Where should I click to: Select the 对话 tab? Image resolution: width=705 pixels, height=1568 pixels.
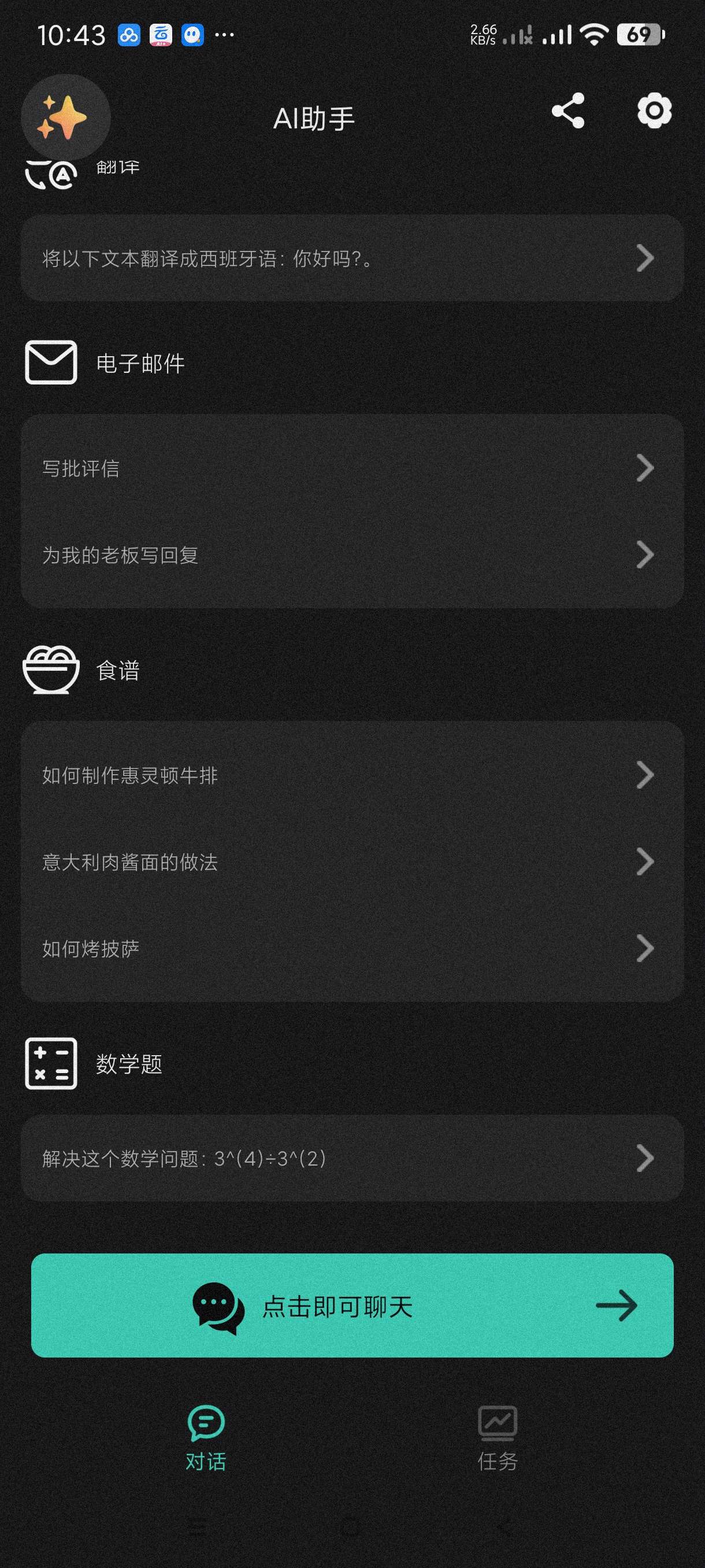[206, 1438]
